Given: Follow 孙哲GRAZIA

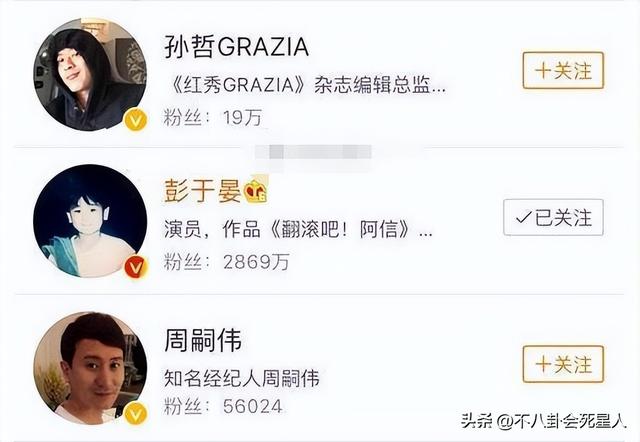Looking at the screenshot, I should 563,71.
